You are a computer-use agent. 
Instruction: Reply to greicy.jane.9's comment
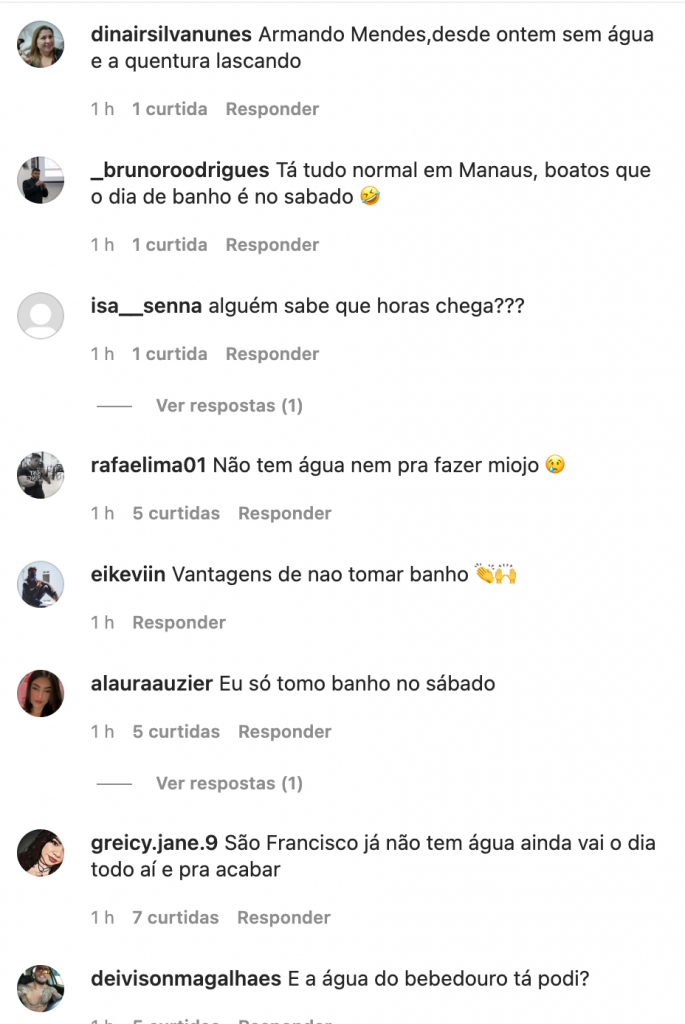click(x=284, y=917)
